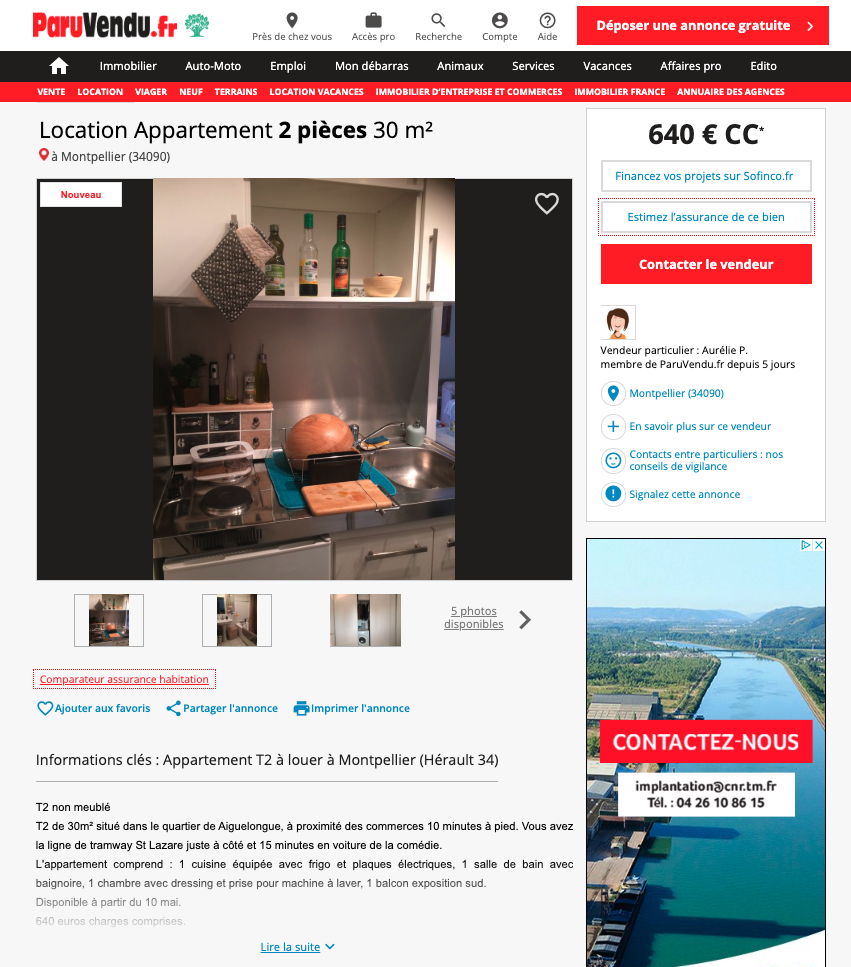The height and width of the screenshot is (967, 851).
Task: Select the Location Vacances sub-menu
Action: [x=316, y=92]
